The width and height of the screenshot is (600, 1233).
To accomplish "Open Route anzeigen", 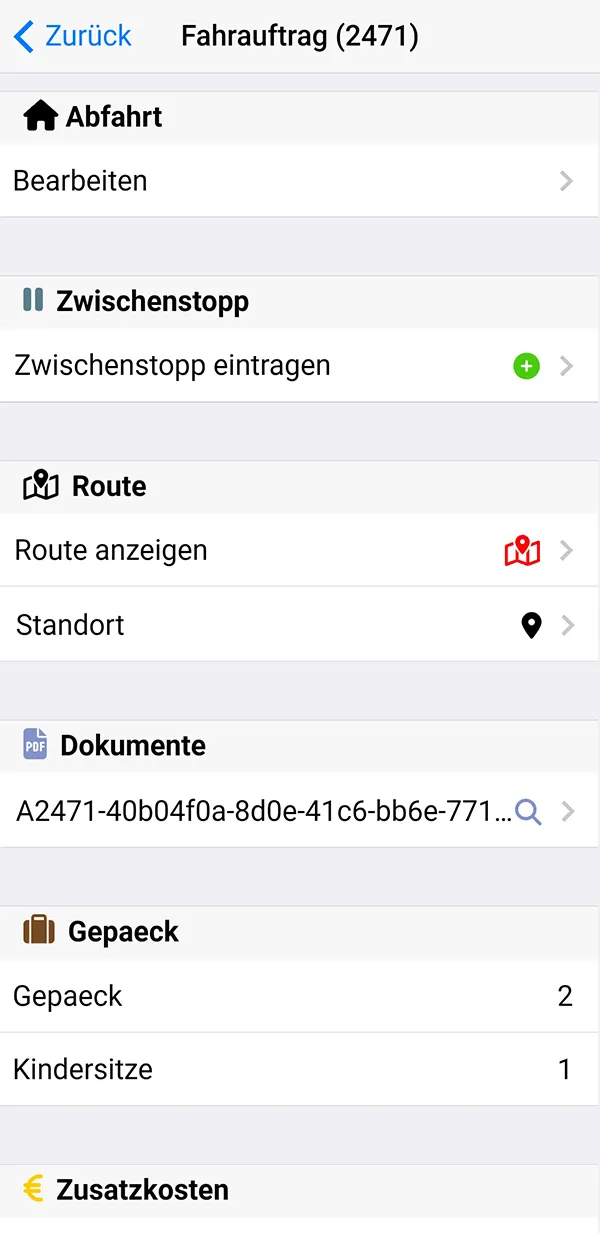I will 300,550.
